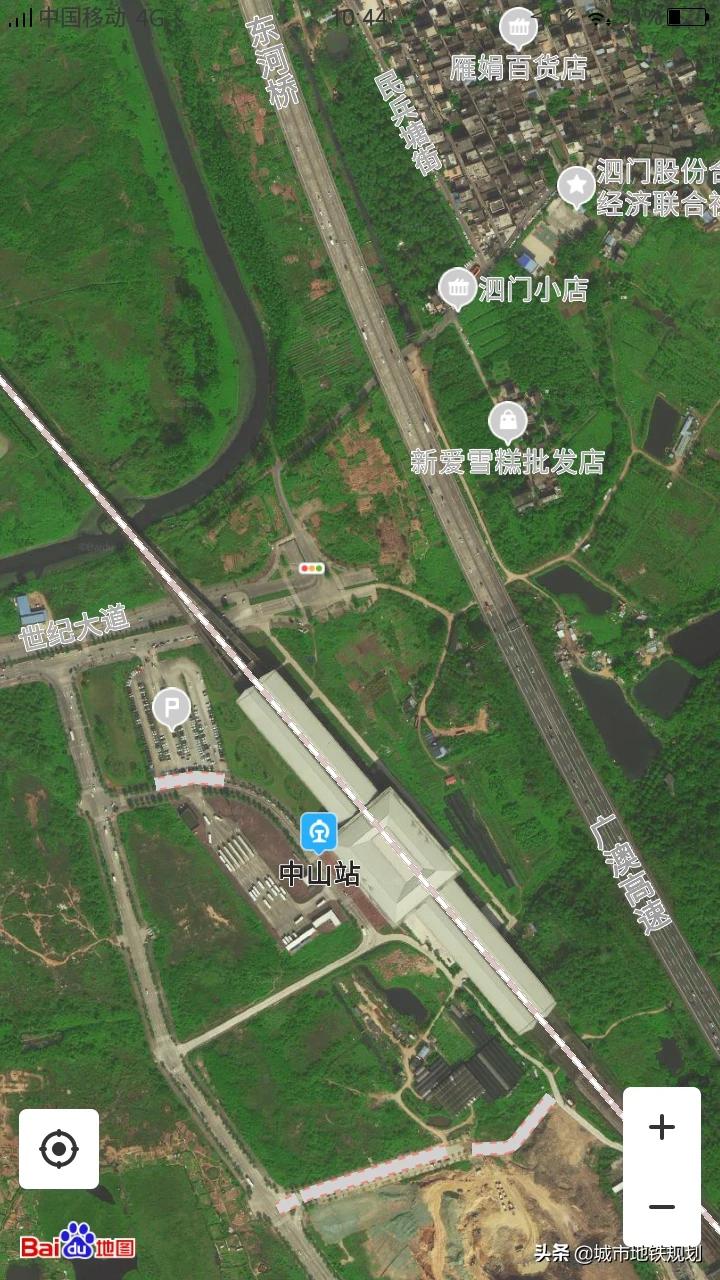720x1280 pixels.
Task: Tap the 新爱雪糕批发店 shopping marker
Action: (508, 424)
